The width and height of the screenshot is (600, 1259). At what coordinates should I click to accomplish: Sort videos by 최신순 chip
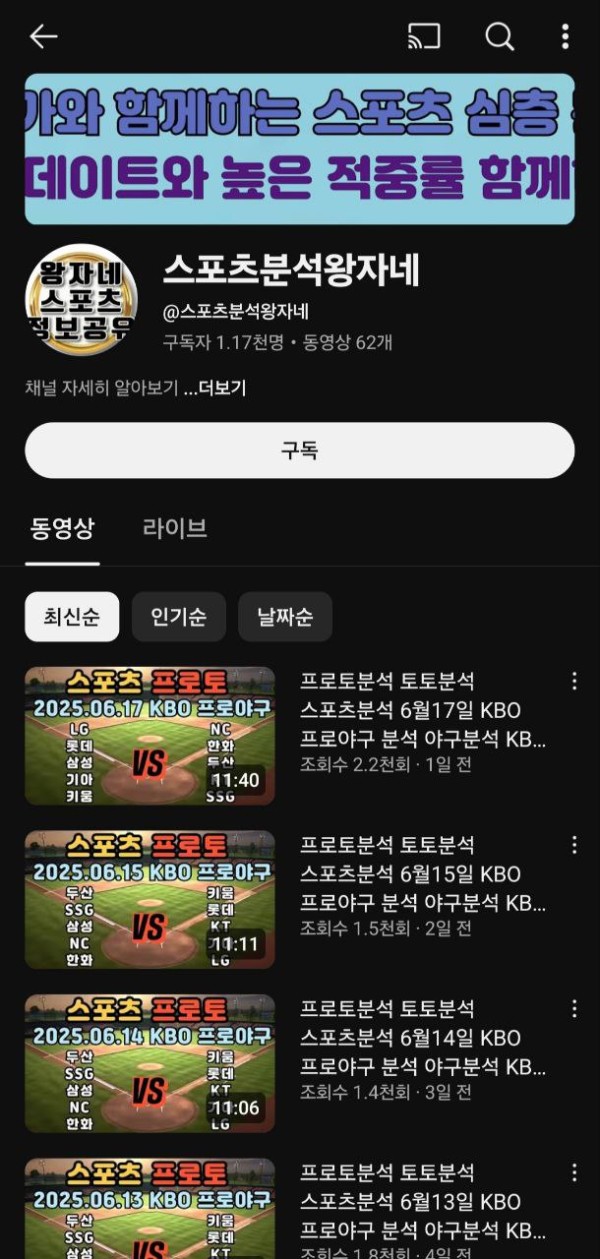coord(71,616)
